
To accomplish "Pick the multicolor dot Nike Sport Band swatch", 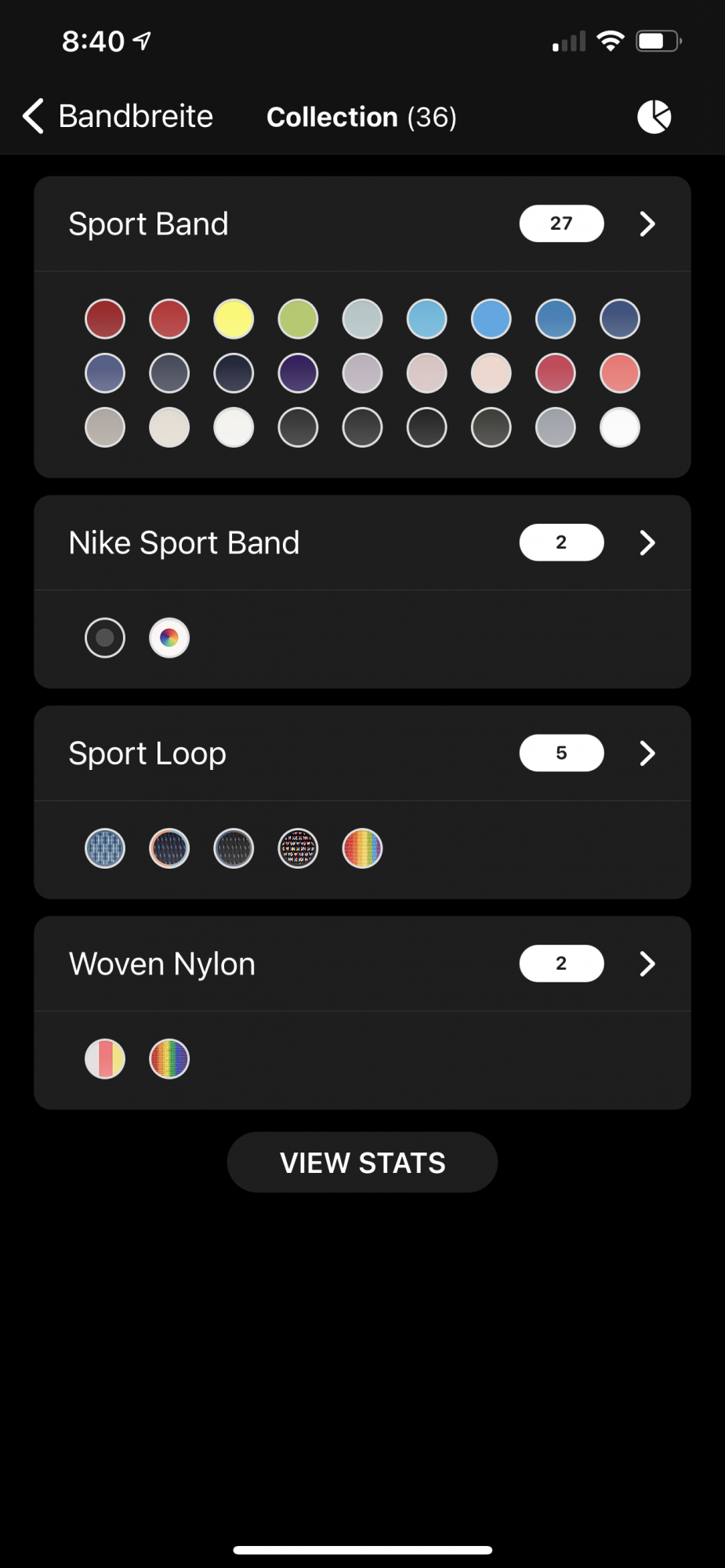I will [169, 638].
